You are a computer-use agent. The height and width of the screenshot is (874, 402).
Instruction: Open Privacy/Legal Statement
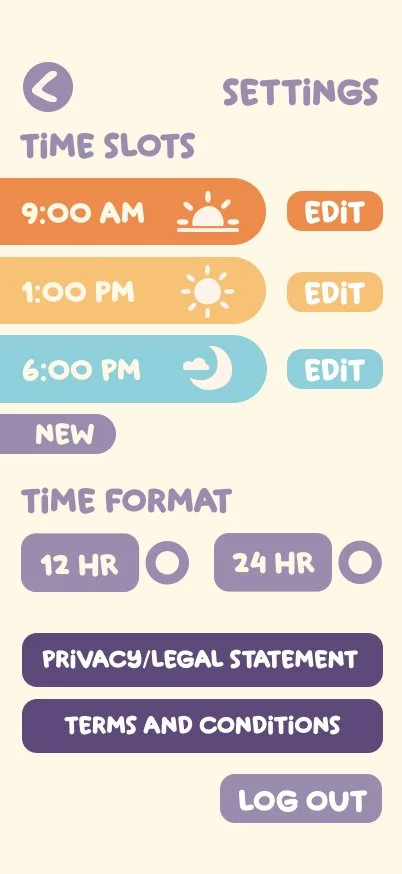coord(202,660)
